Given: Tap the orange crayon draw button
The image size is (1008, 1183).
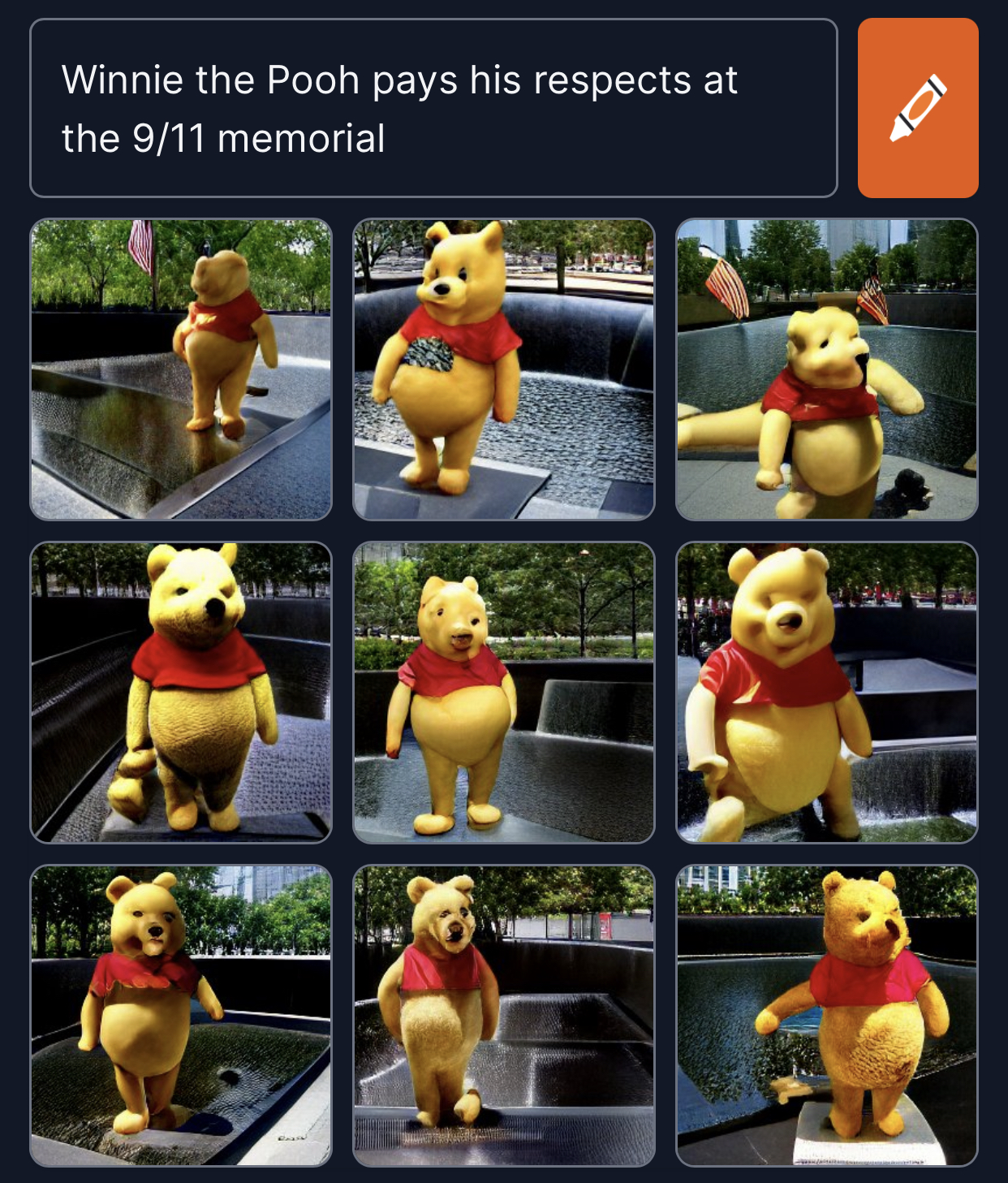Looking at the screenshot, I should click(917, 108).
